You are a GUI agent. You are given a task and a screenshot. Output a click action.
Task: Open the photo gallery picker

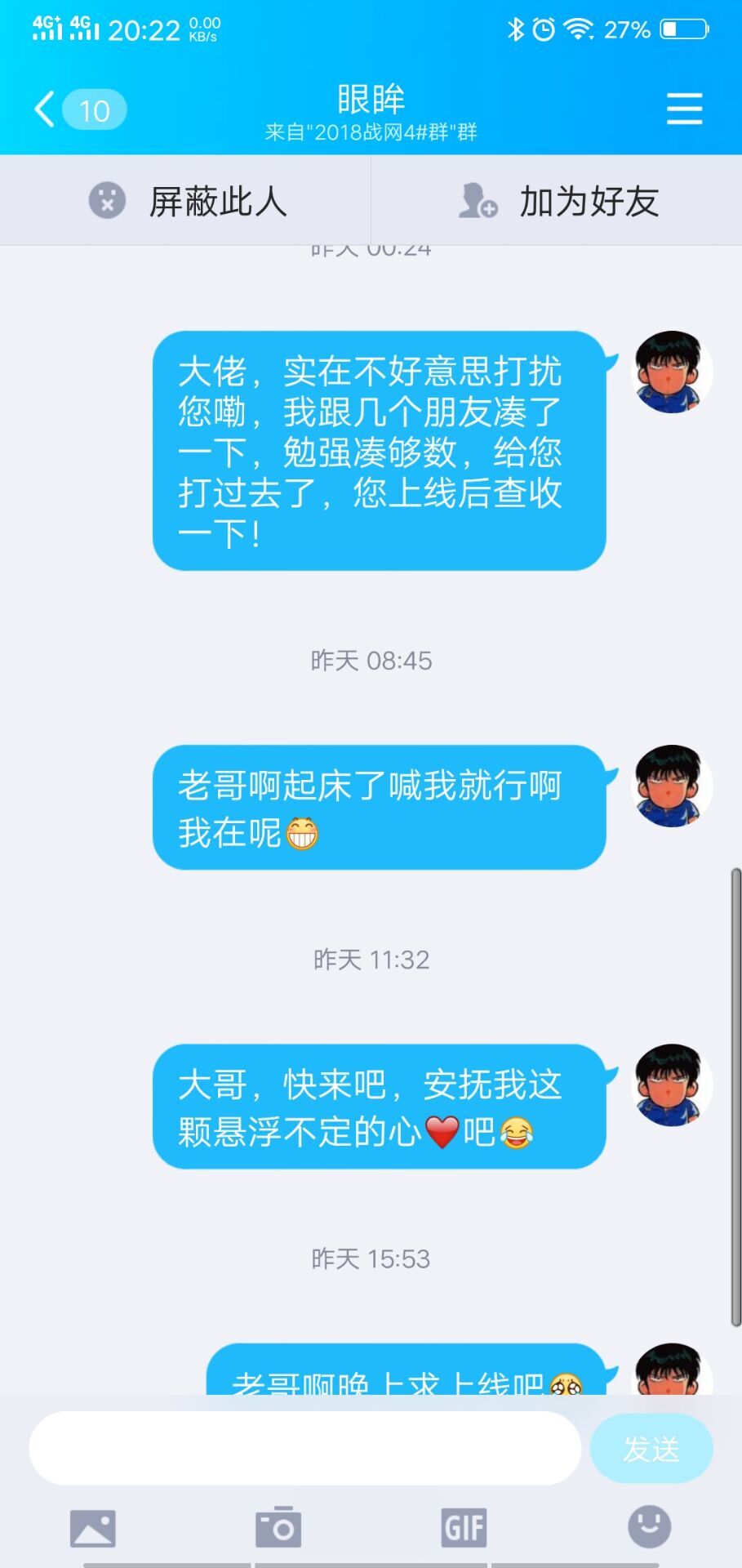click(x=93, y=1527)
